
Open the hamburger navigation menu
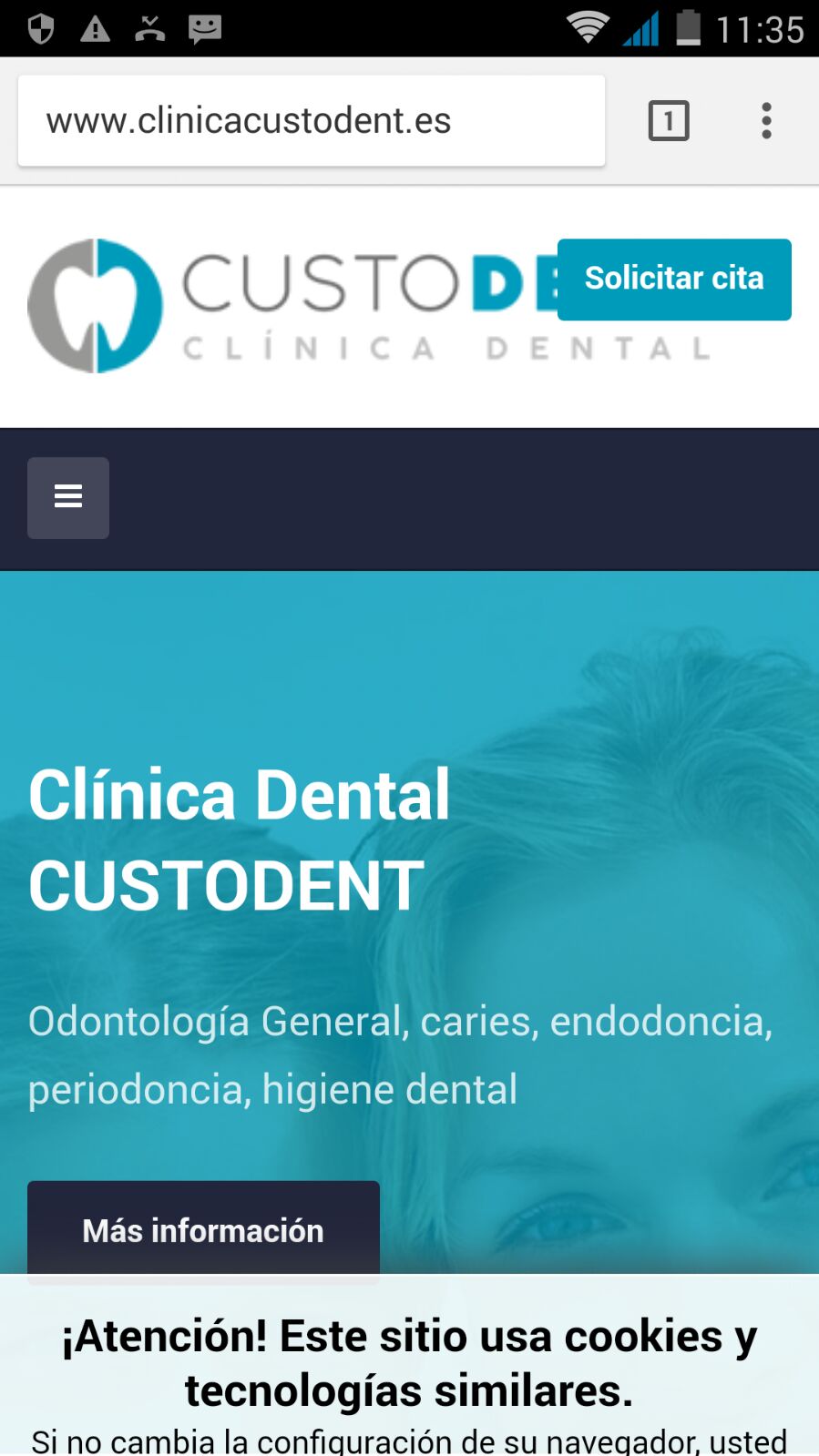tap(68, 497)
